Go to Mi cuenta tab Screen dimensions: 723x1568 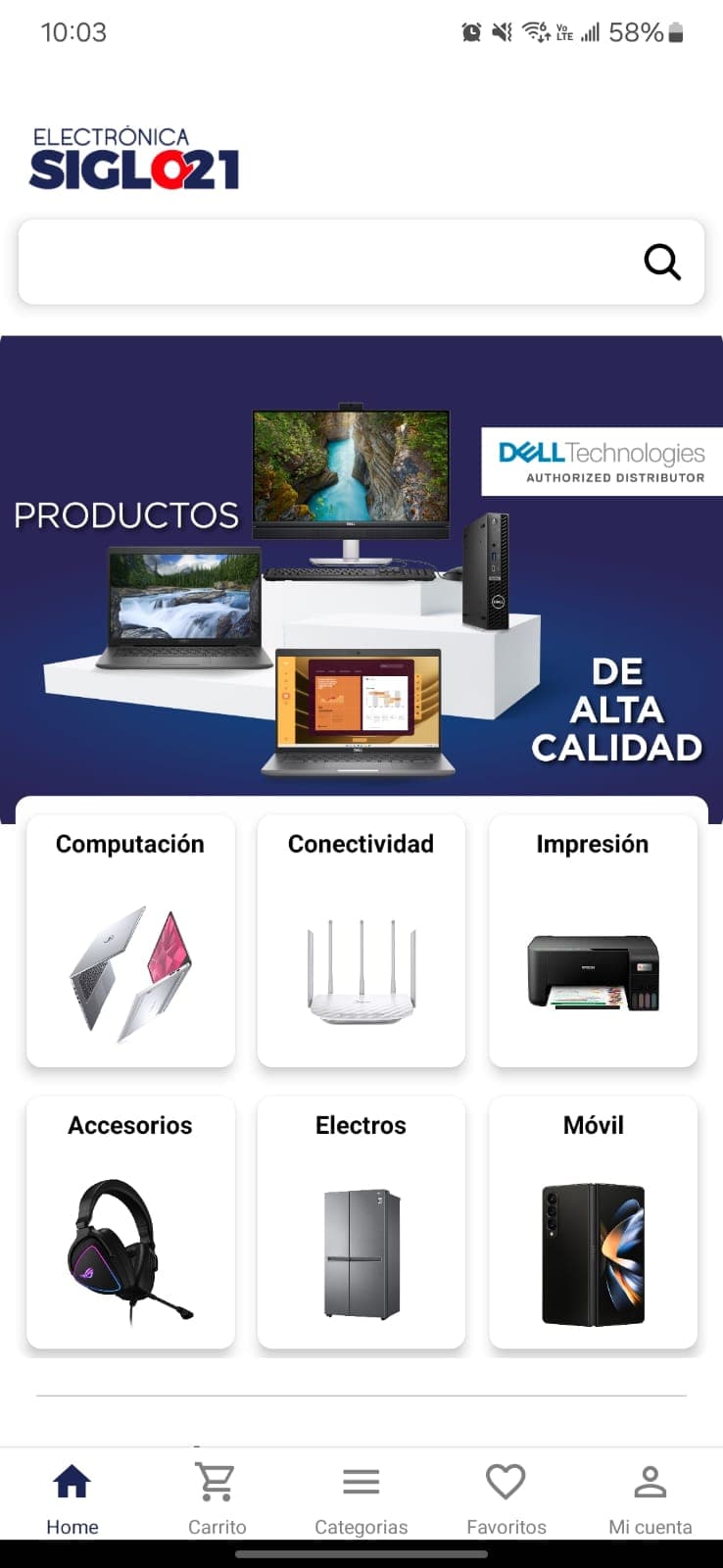650,1496
